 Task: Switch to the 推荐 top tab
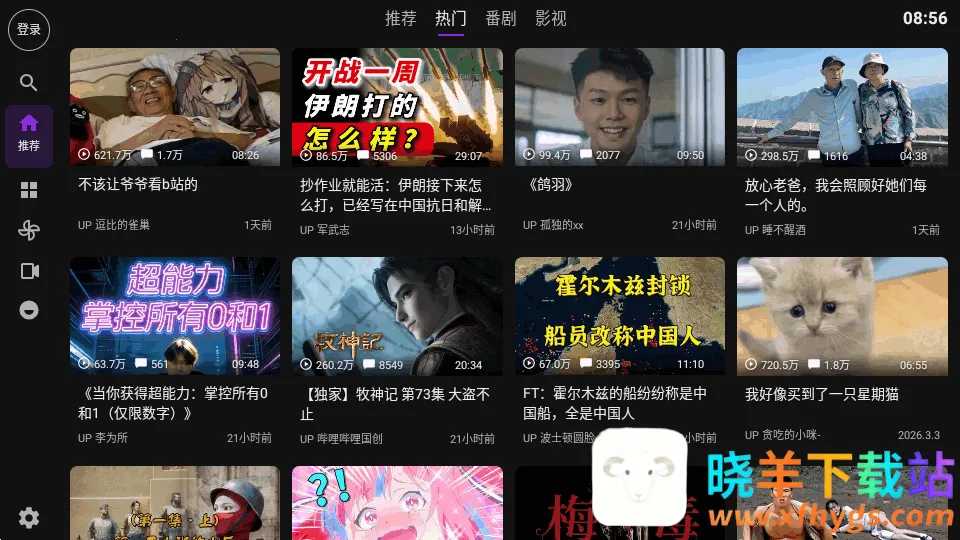[401, 18]
